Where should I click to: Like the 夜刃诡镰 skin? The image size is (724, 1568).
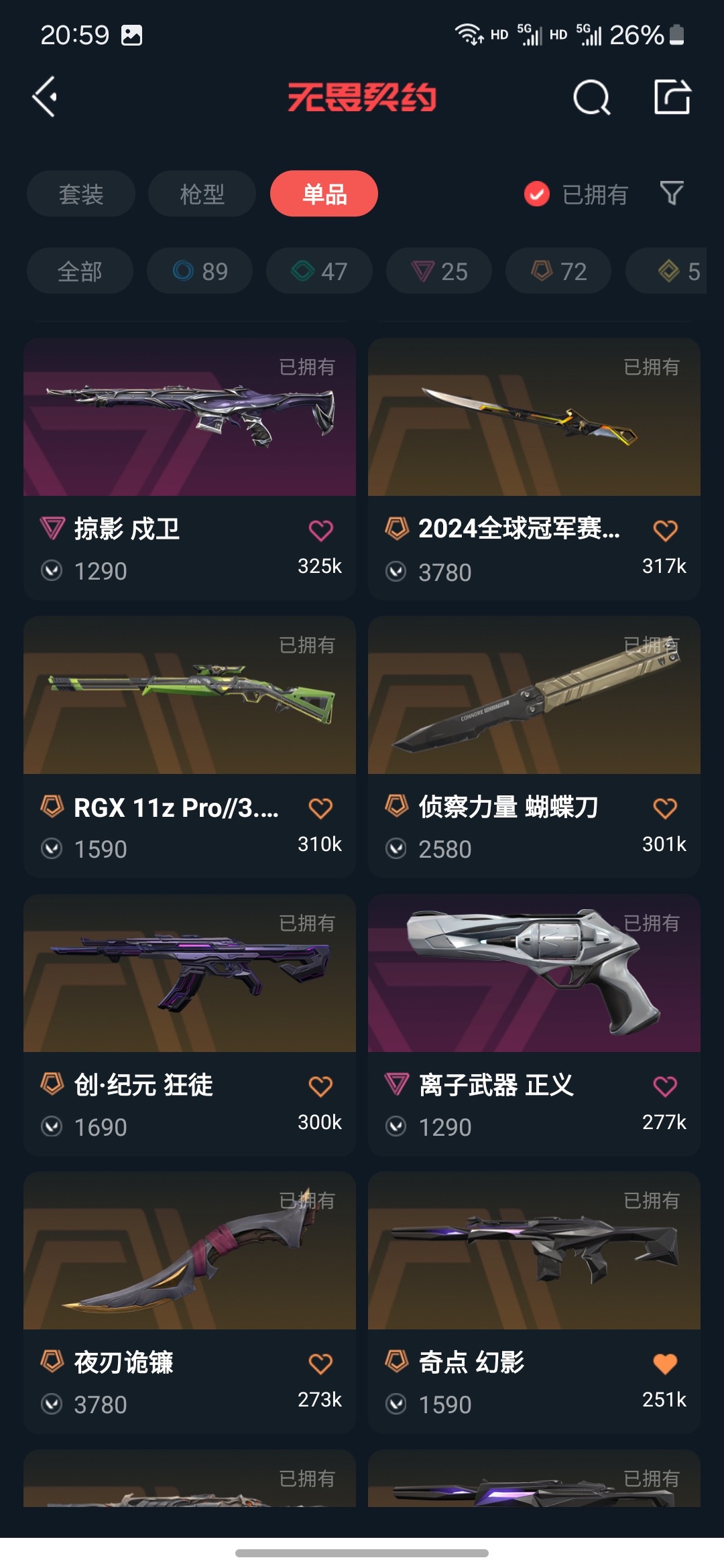point(320,1364)
